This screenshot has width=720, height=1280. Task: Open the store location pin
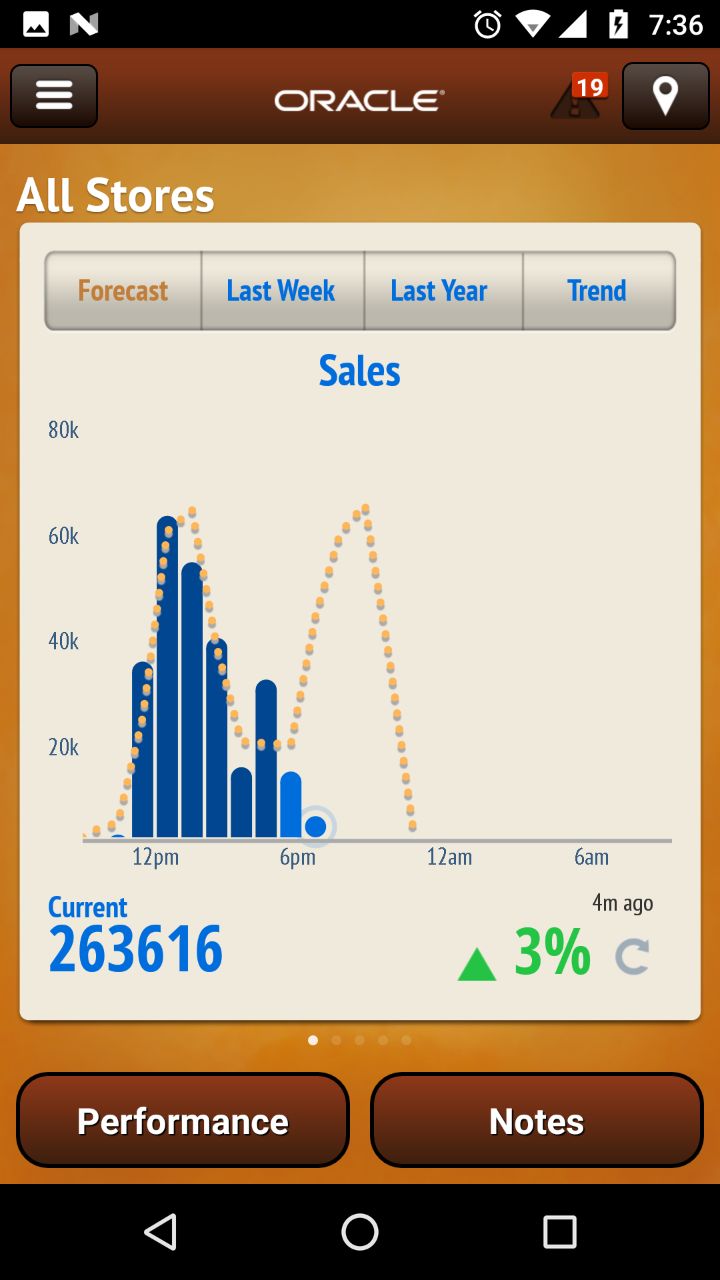(x=665, y=96)
